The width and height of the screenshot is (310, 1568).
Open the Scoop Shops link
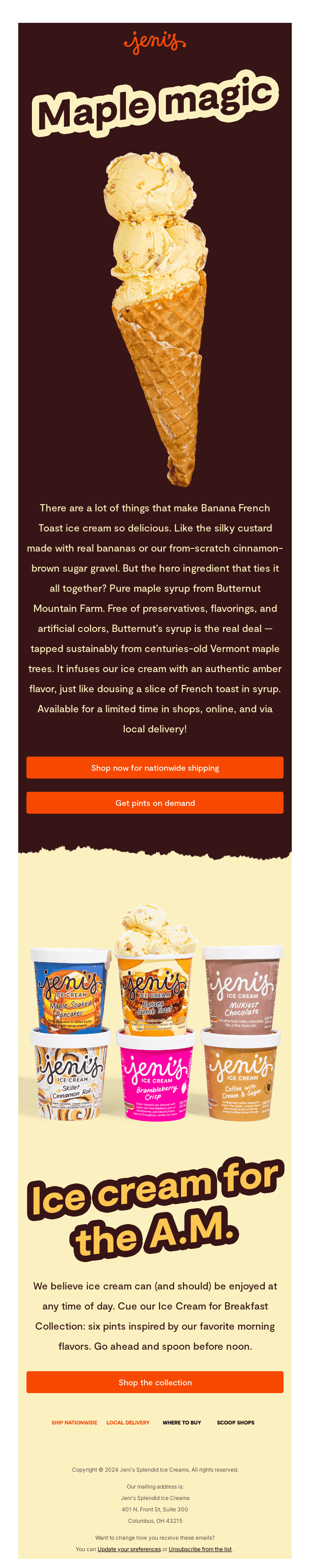235,1422
